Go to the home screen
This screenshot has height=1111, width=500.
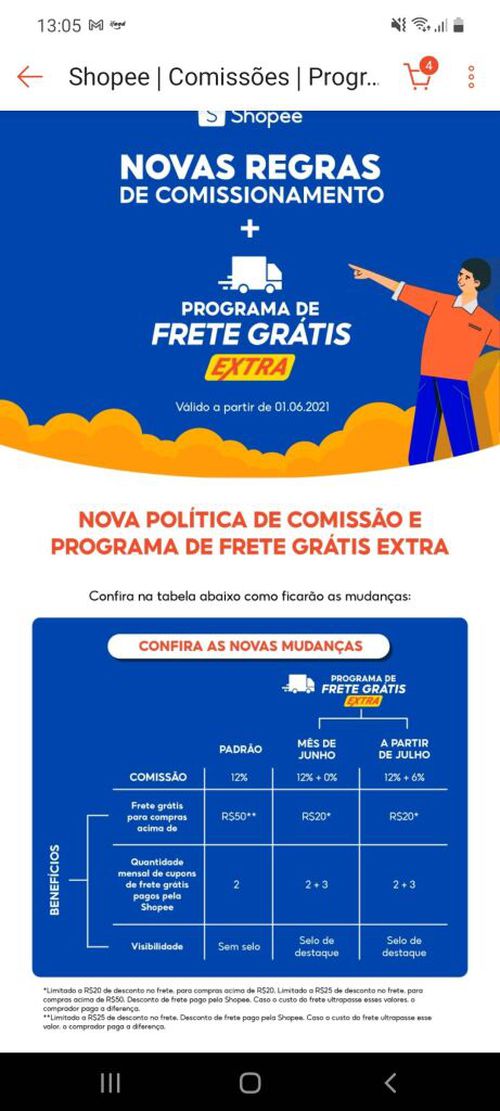(x=250, y=1082)
